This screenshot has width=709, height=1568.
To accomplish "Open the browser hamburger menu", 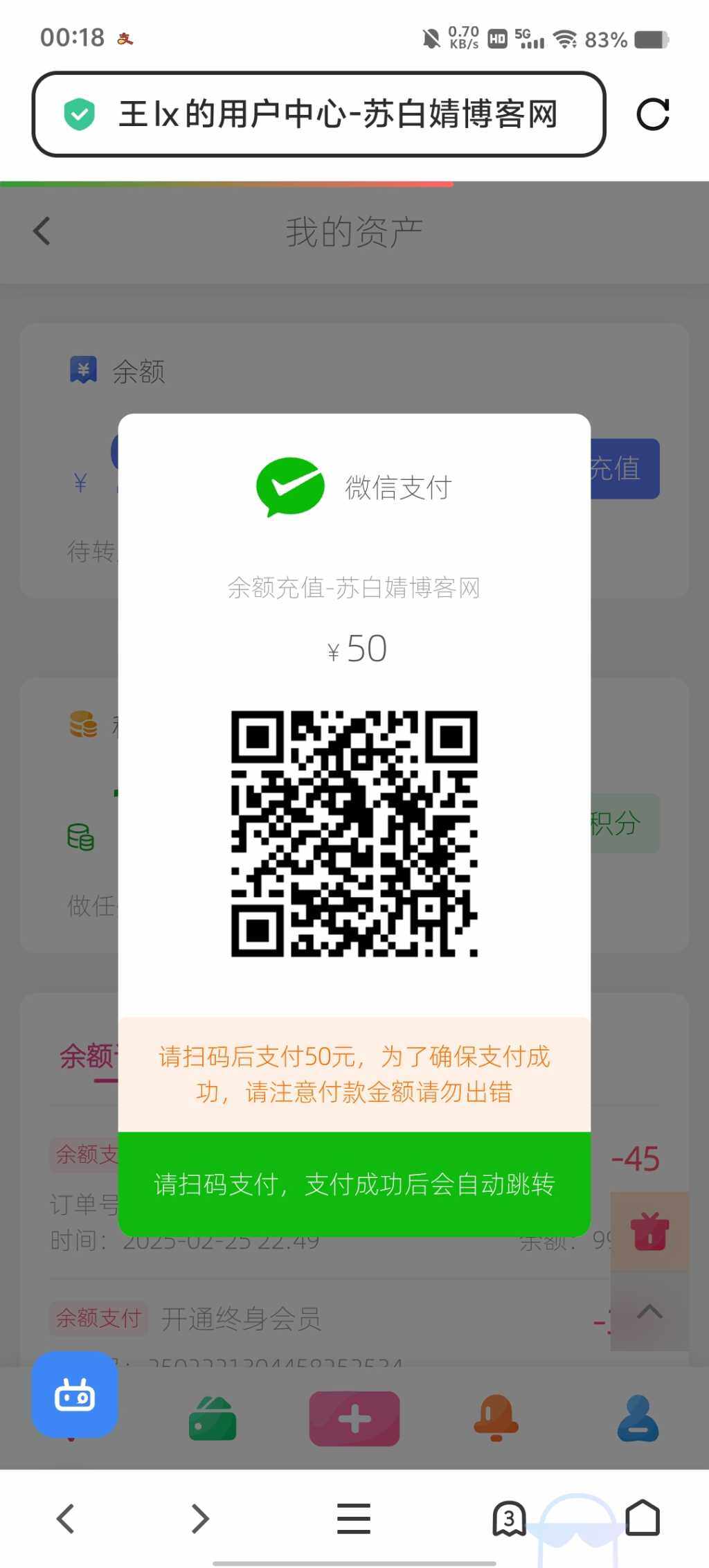I will pos(354,1518).
